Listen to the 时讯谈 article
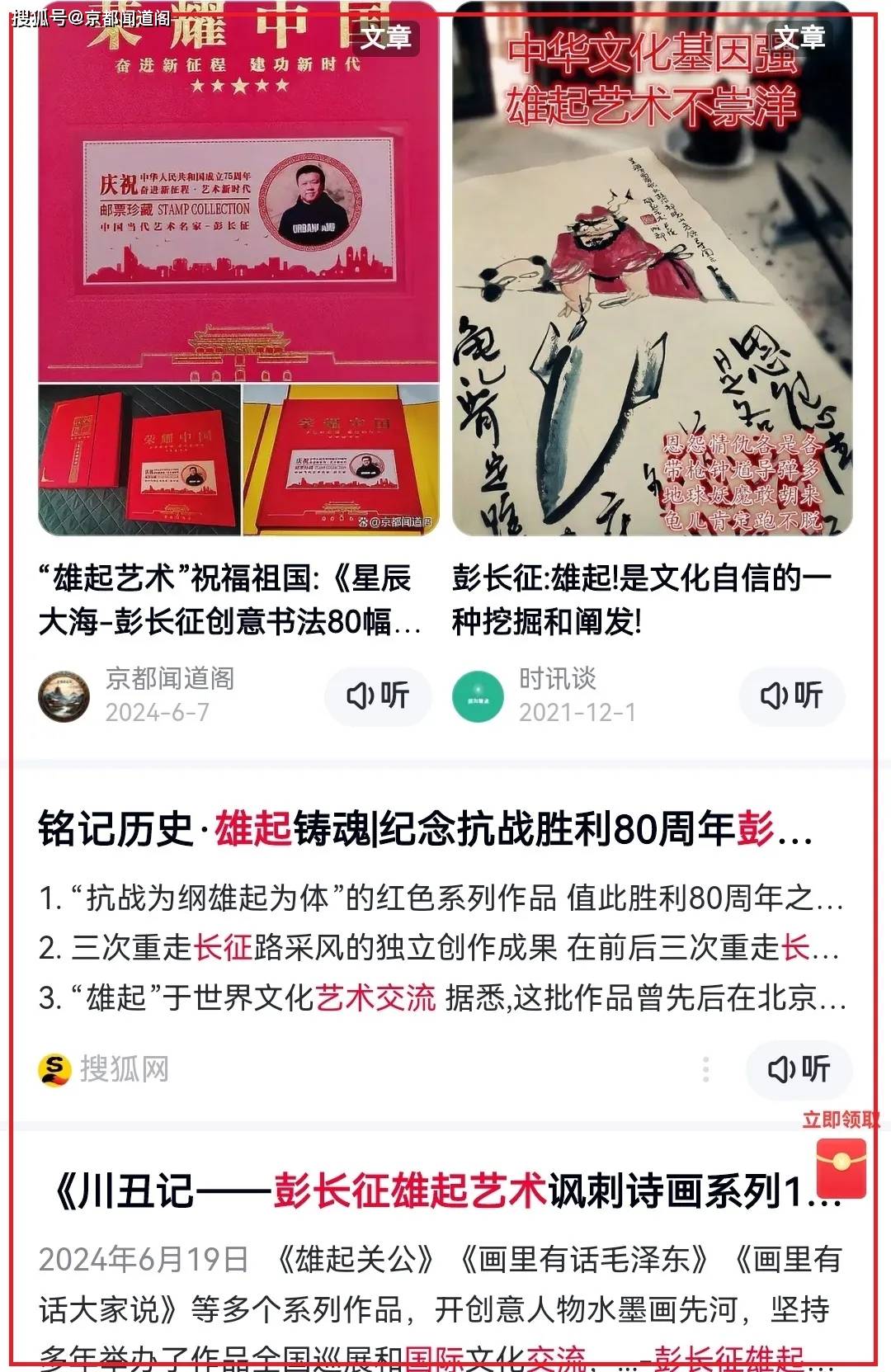The height and width of the screenshot is (1372, 891). tap(791, 695)
